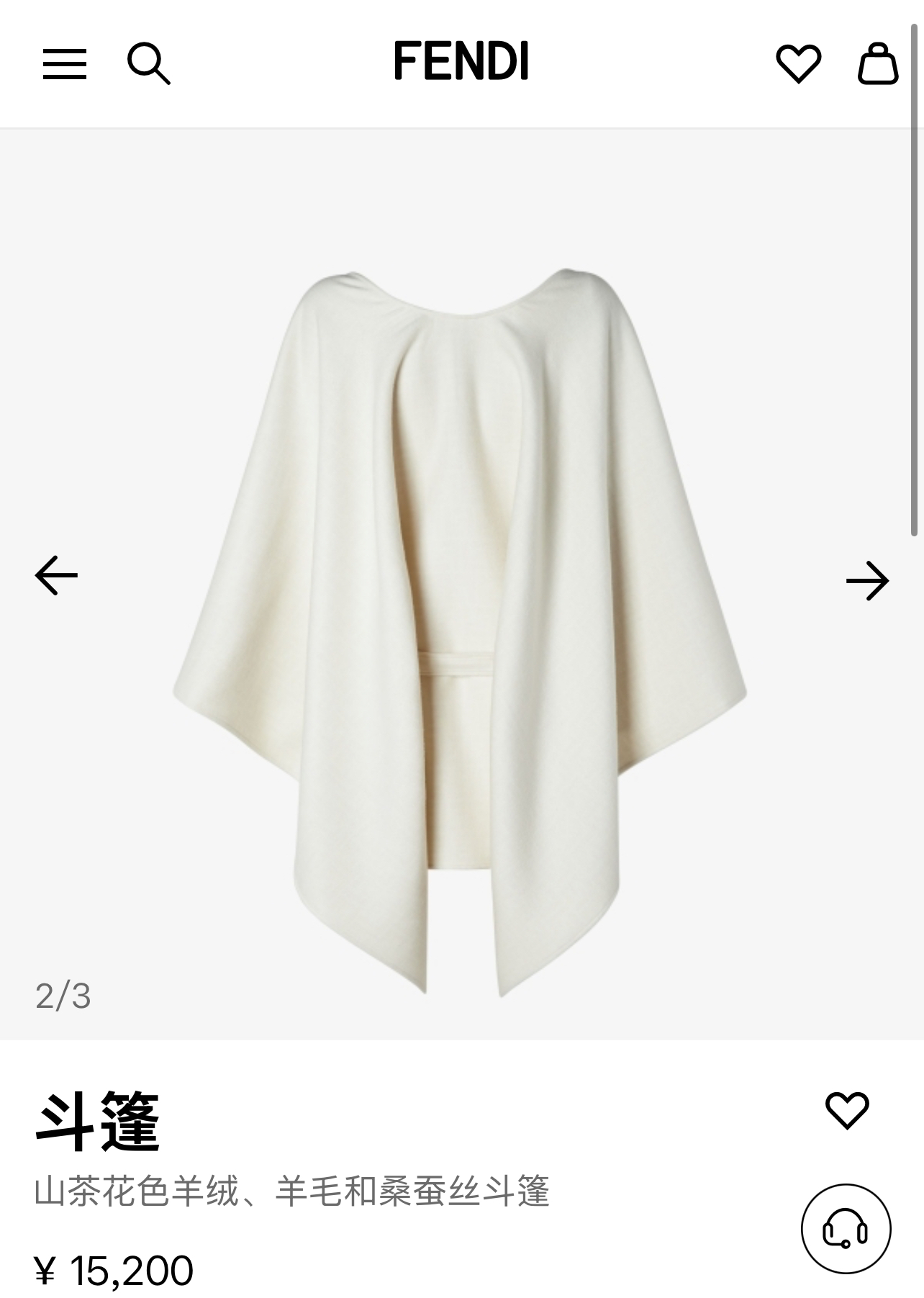The width and height of the screenshot is (924, 1298).
Task: Show the previous product image
Action: 56,575
